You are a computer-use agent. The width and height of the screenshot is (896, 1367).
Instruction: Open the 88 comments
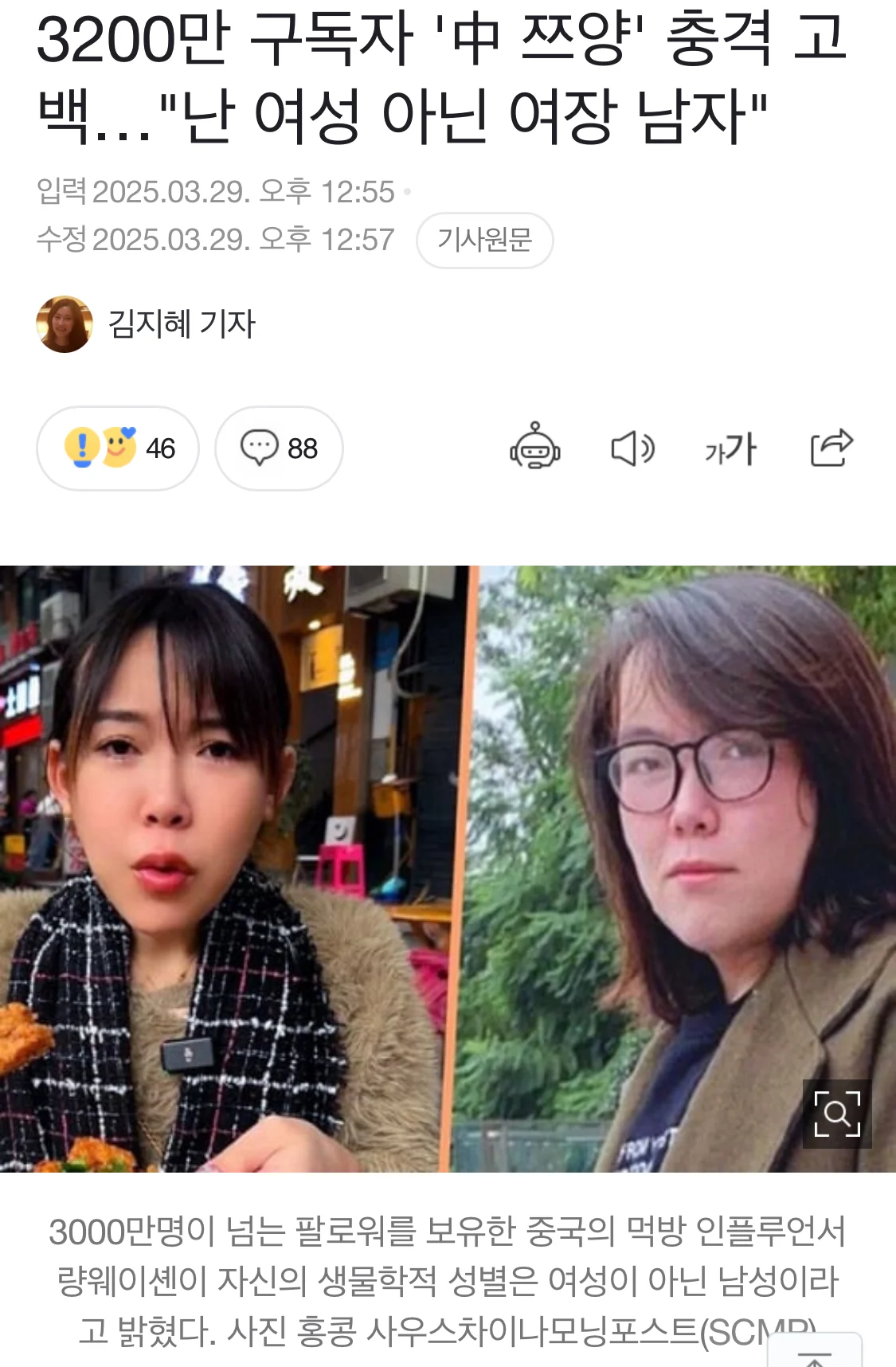coord(279,448)
